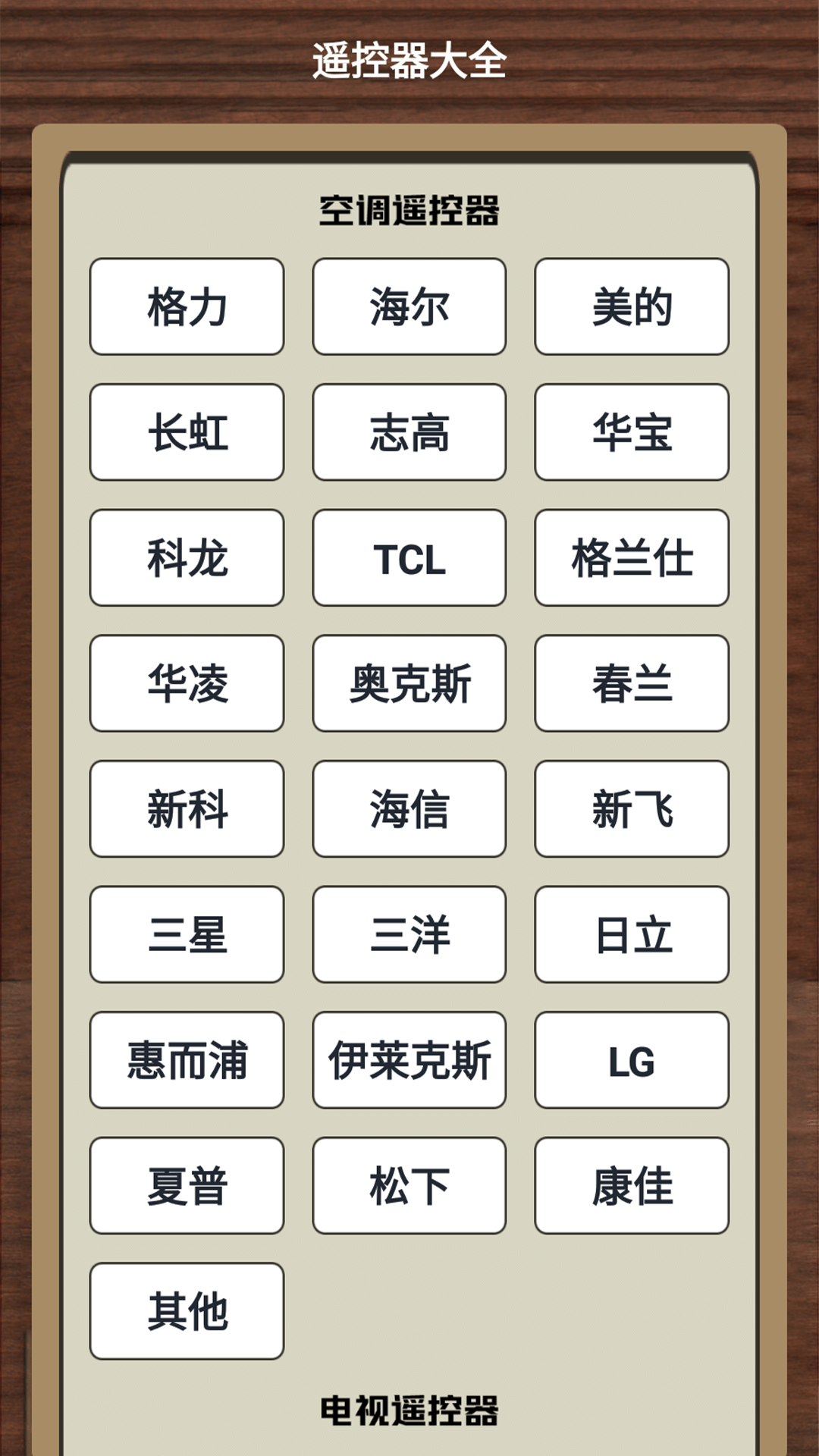
Task: Open the 海尔 (Haier) remote control
Action: (408, 306)
